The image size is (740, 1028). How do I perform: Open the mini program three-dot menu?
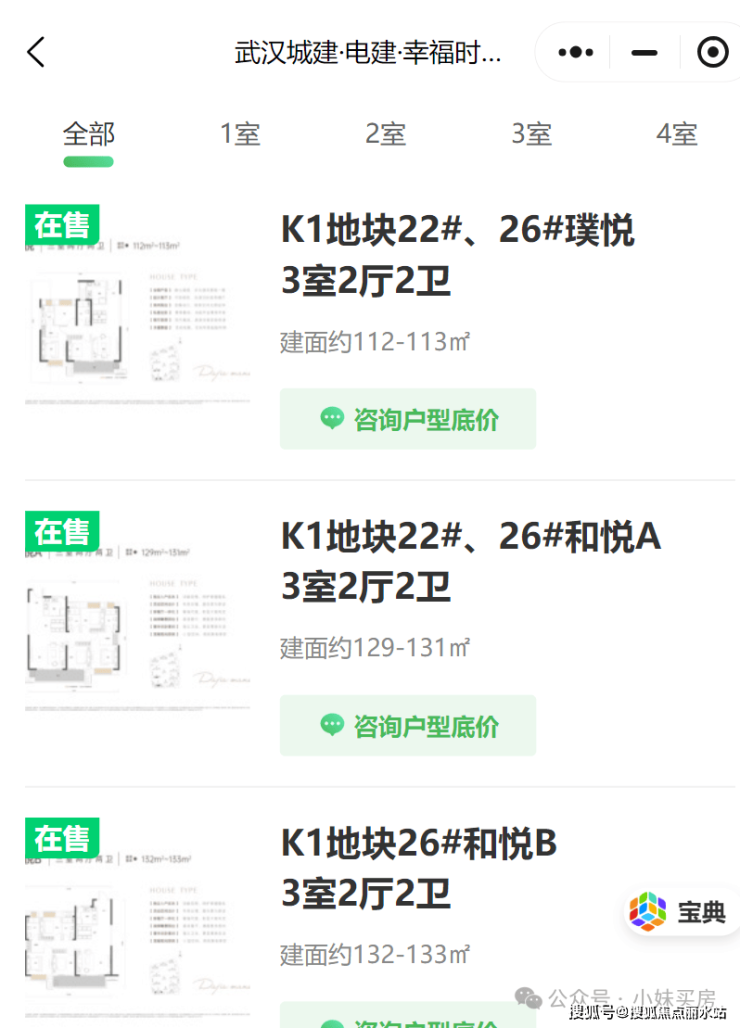pyautogui.click(x=576, y=52)
